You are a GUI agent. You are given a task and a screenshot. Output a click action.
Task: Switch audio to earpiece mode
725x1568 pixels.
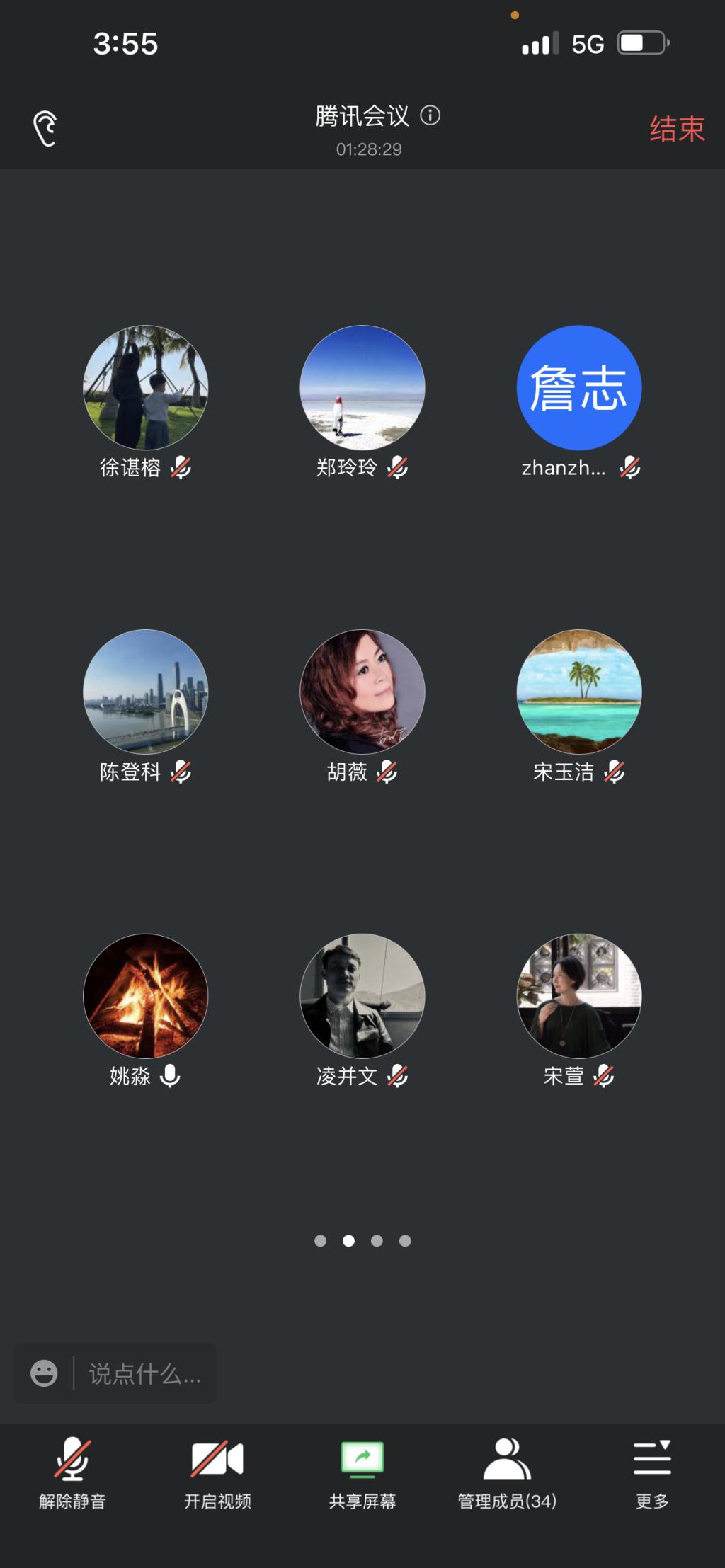(x=45, y=129)
